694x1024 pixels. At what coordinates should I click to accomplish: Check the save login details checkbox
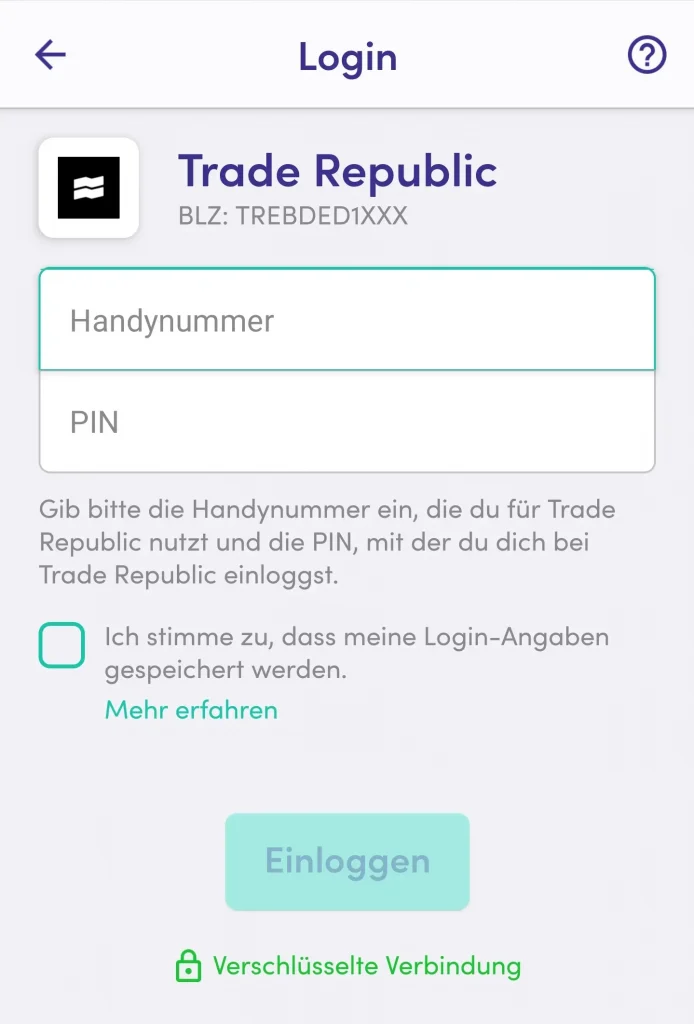click(62, 645)
